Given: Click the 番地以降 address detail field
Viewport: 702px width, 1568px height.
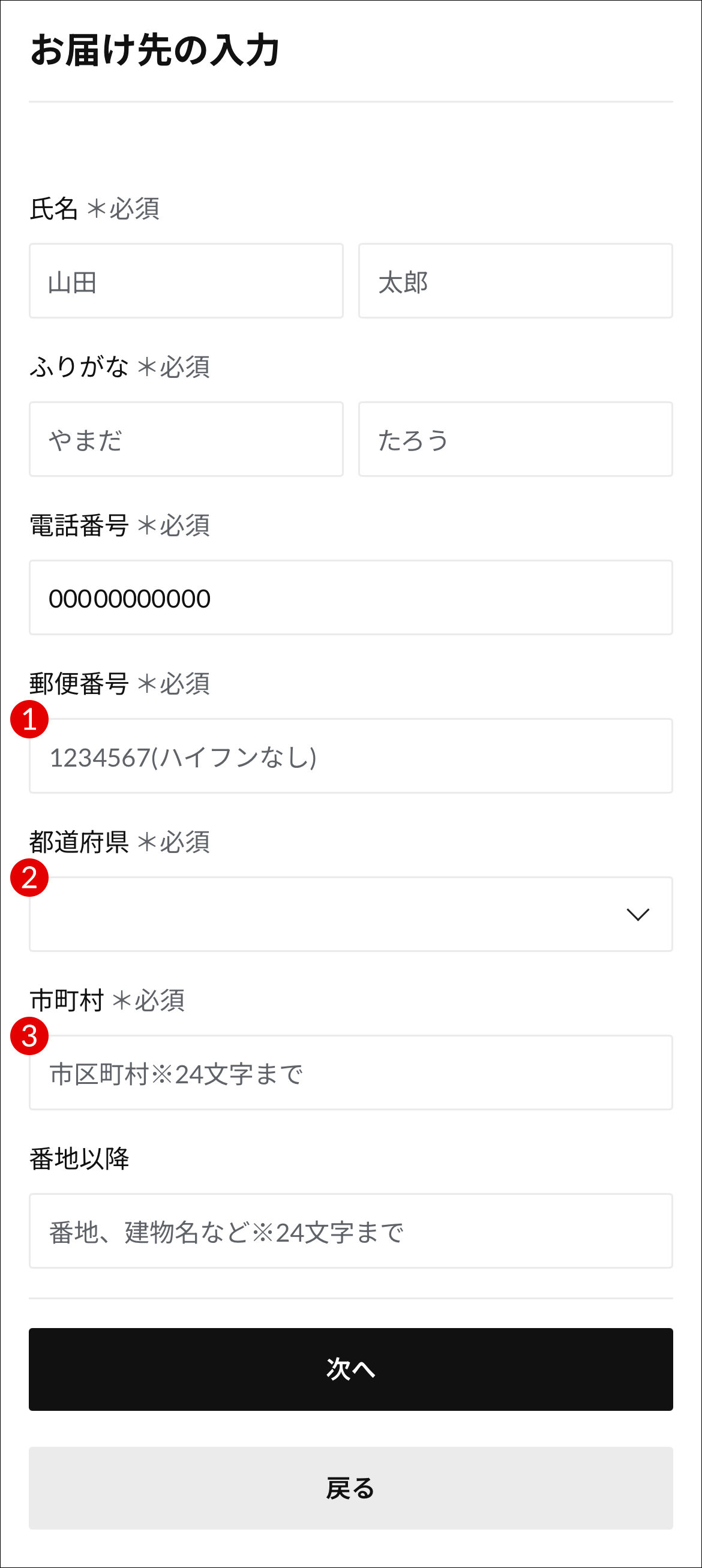Looking at the screenshot, I should [x=350, y=1228].
